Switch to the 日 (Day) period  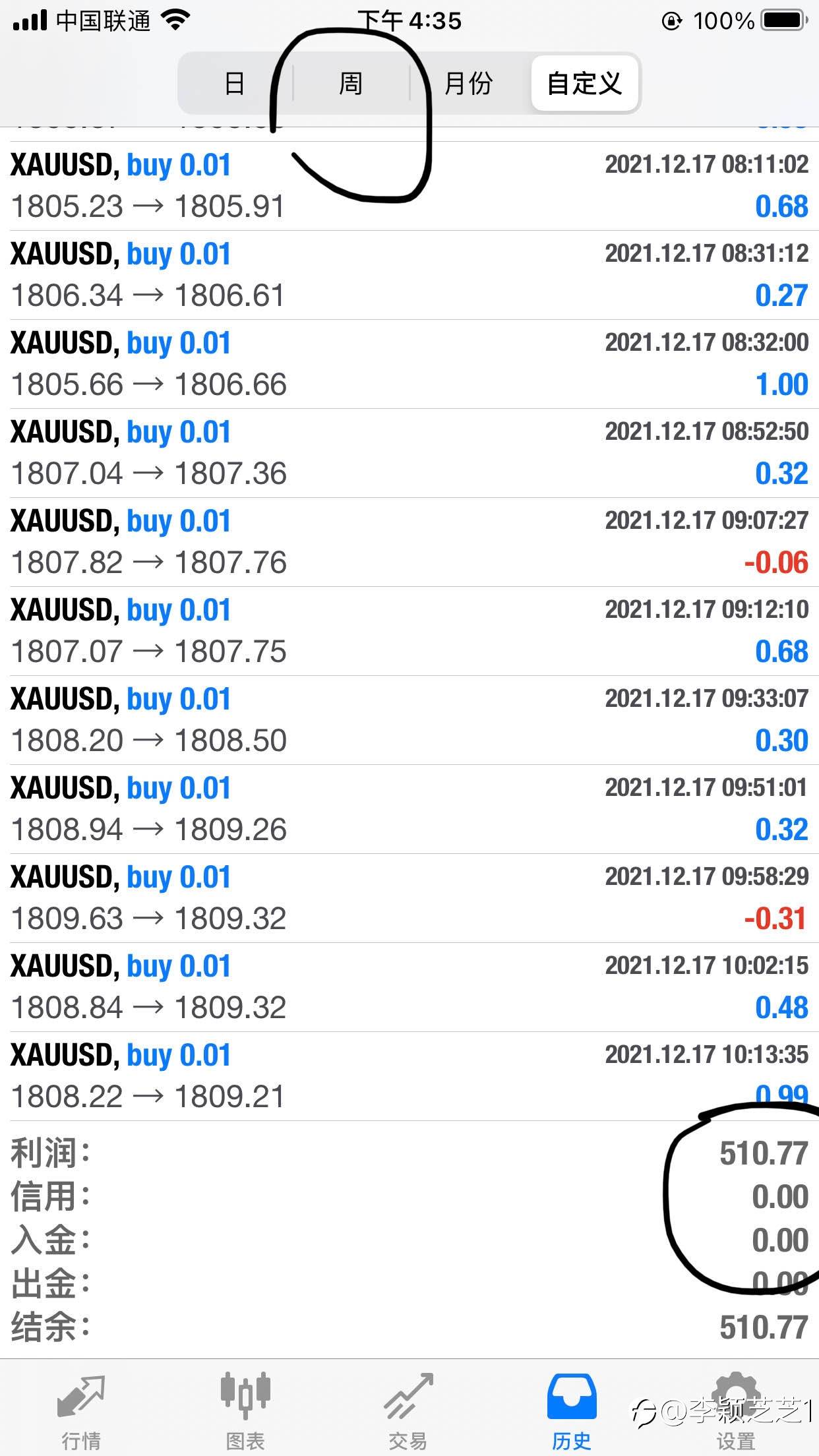tap(235, 84)
